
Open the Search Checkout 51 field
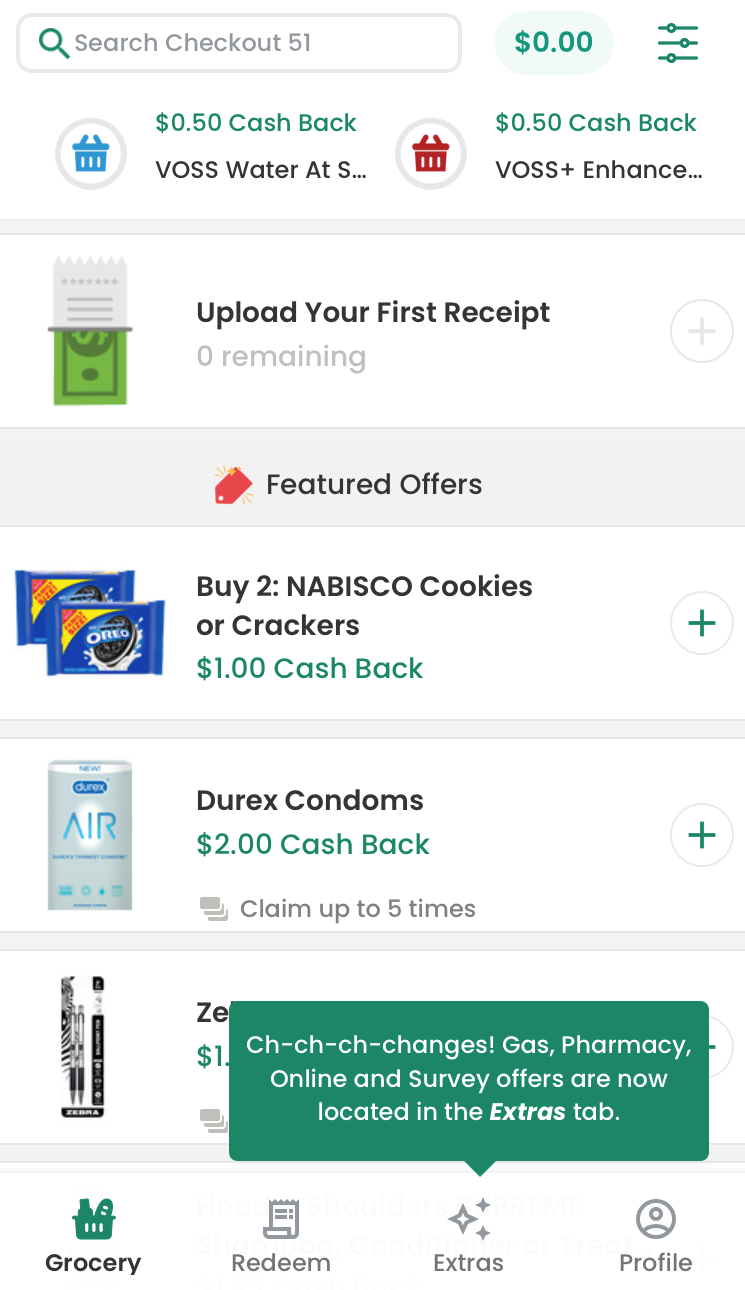point(238,43)
